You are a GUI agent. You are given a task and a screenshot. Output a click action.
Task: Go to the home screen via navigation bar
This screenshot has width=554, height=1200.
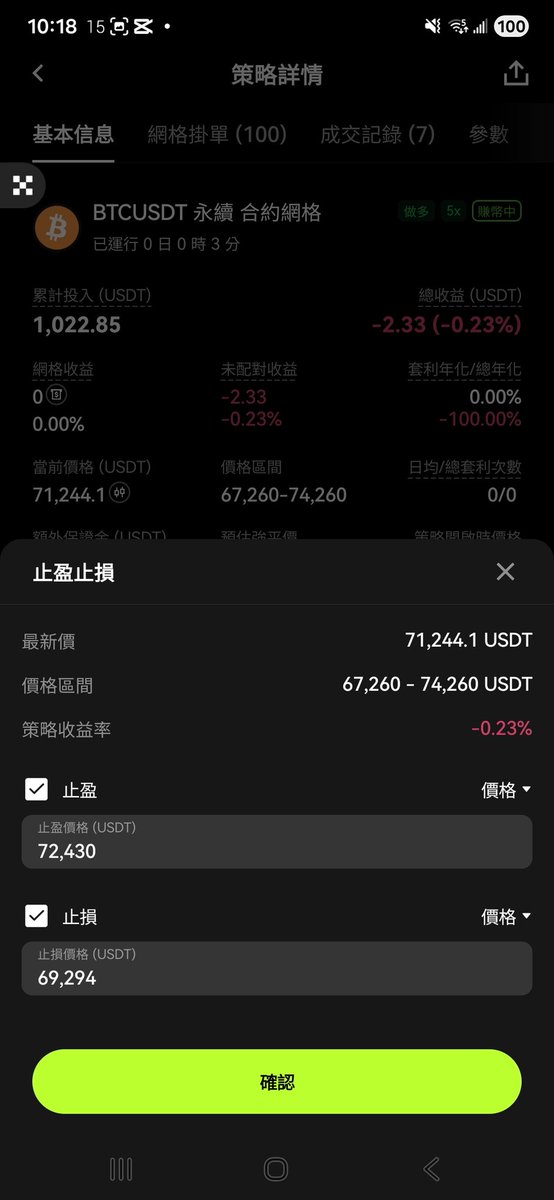pyautogui.click(x=276, y=1168)
